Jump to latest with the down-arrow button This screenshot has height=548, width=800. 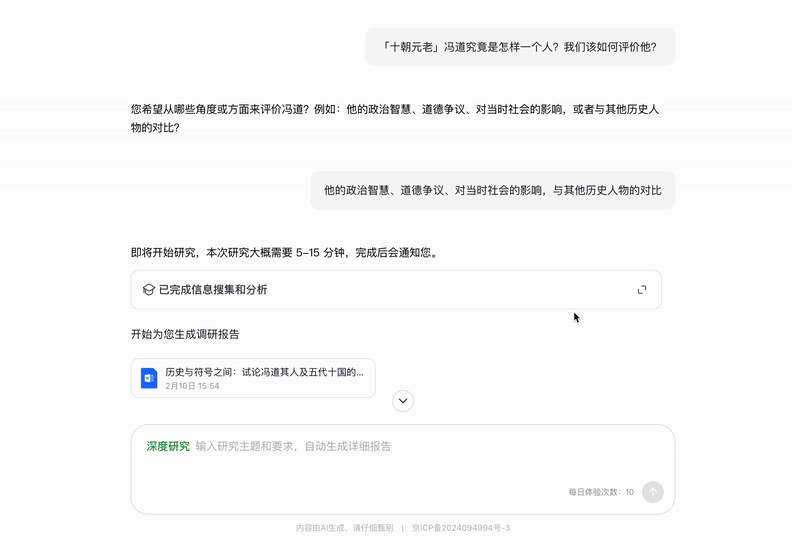[403, 401]
